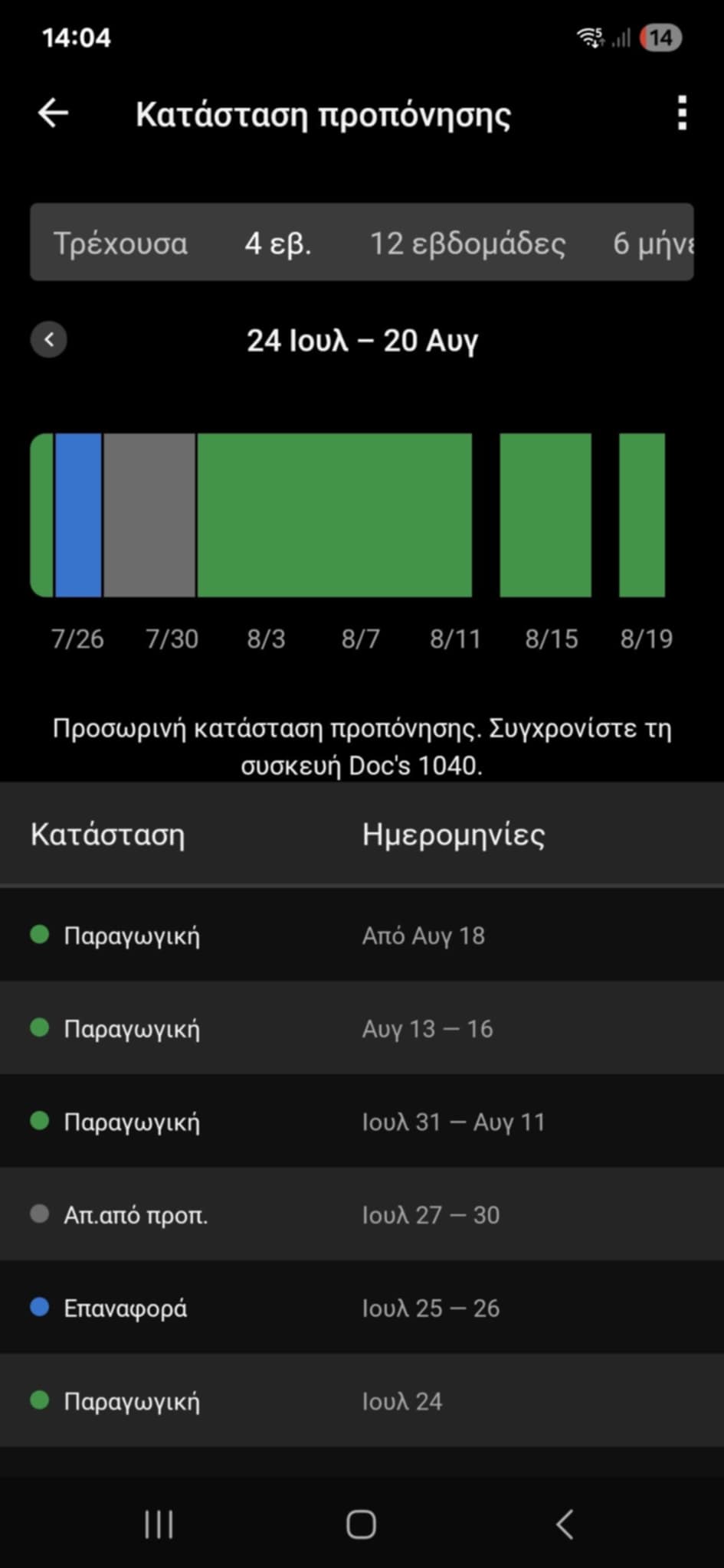Tap the system home button

click(x=361, y=1524)
